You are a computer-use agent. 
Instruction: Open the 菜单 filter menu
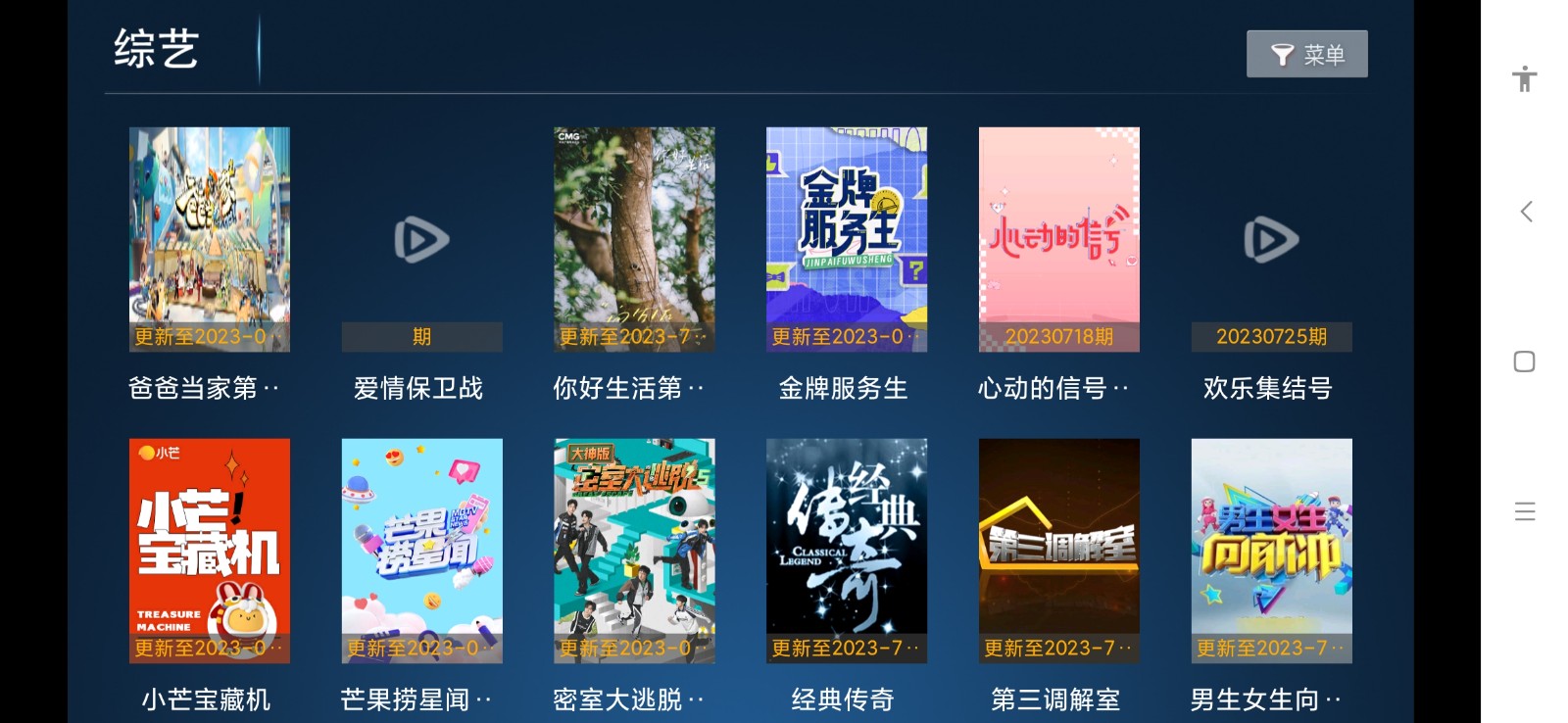tap(1306, 54)
